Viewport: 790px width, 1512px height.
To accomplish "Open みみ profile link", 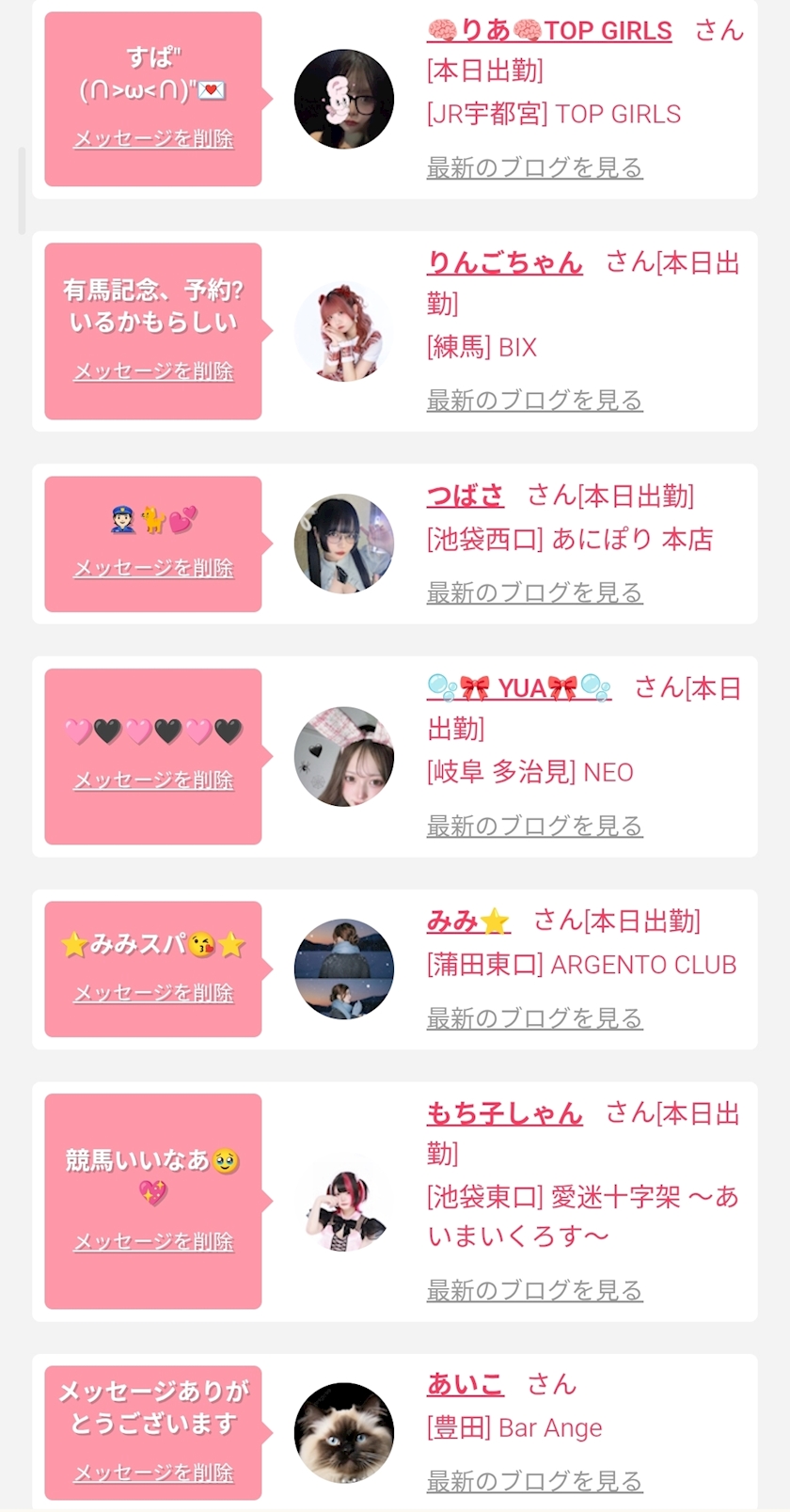I will coord(468,921).
